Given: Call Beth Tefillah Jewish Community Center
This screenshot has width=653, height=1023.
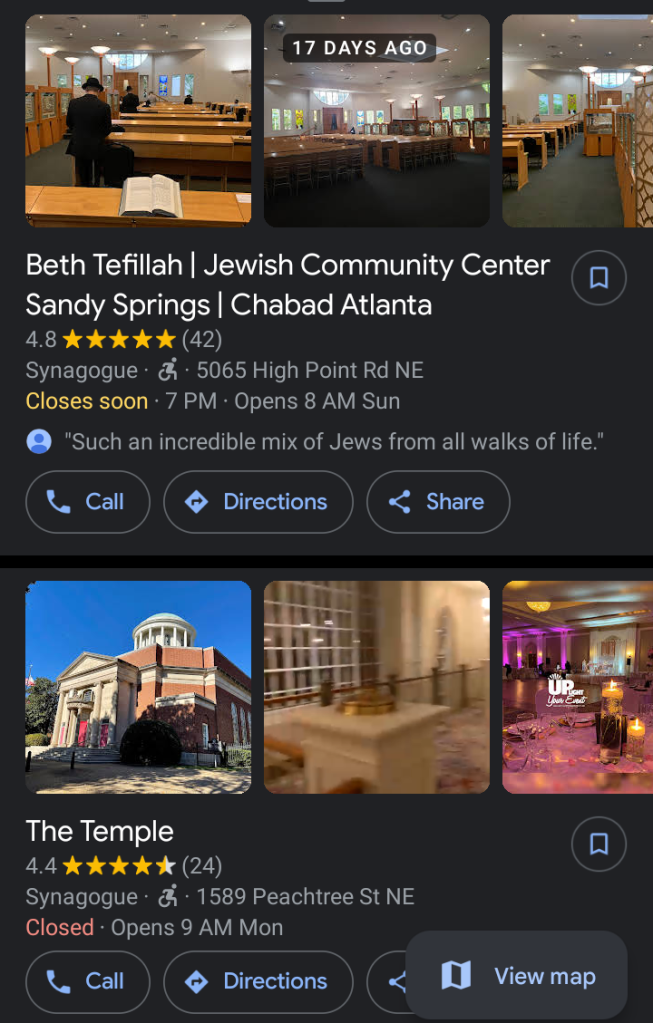Looking at the screenshot, I should pyautogui.click(x=87, y=502).
